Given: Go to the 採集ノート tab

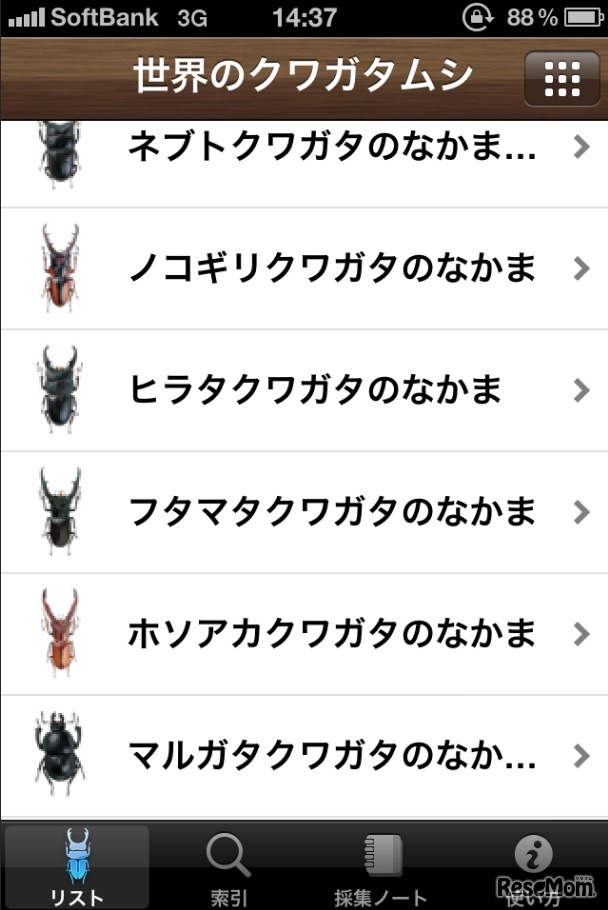Looking at the screenshot, I should click(380, 866).
